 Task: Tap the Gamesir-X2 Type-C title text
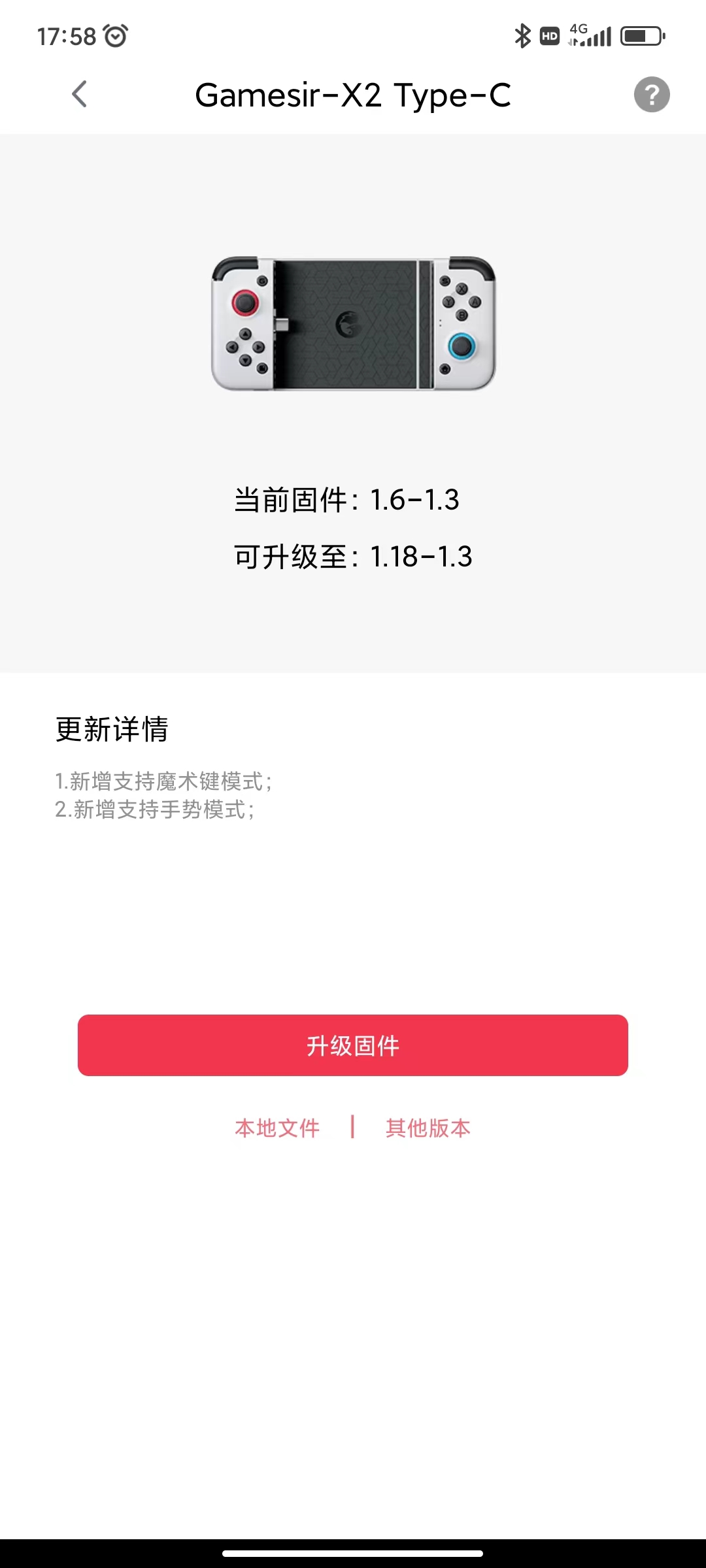click(353, 95)
